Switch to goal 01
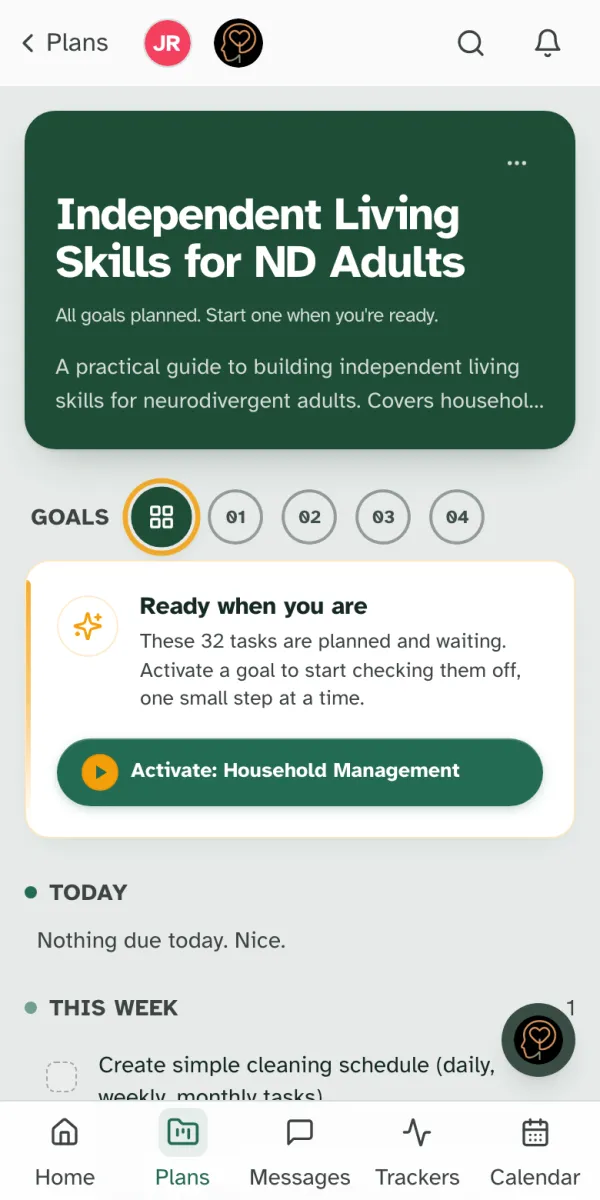The height and width of the screenshot is (1200, 600). tap(236, 517)
